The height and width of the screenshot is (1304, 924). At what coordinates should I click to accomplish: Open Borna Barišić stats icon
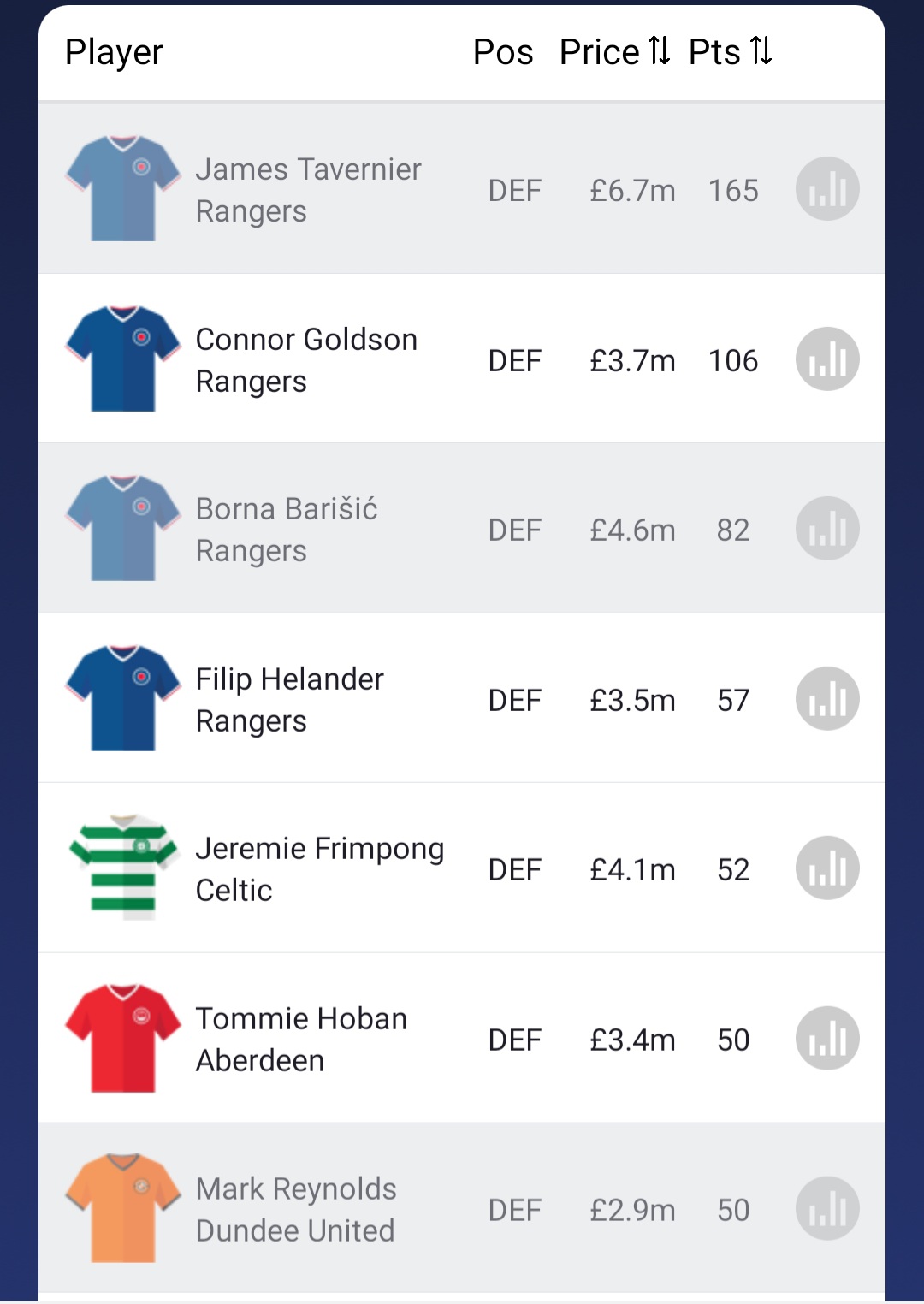pos(827,529)
